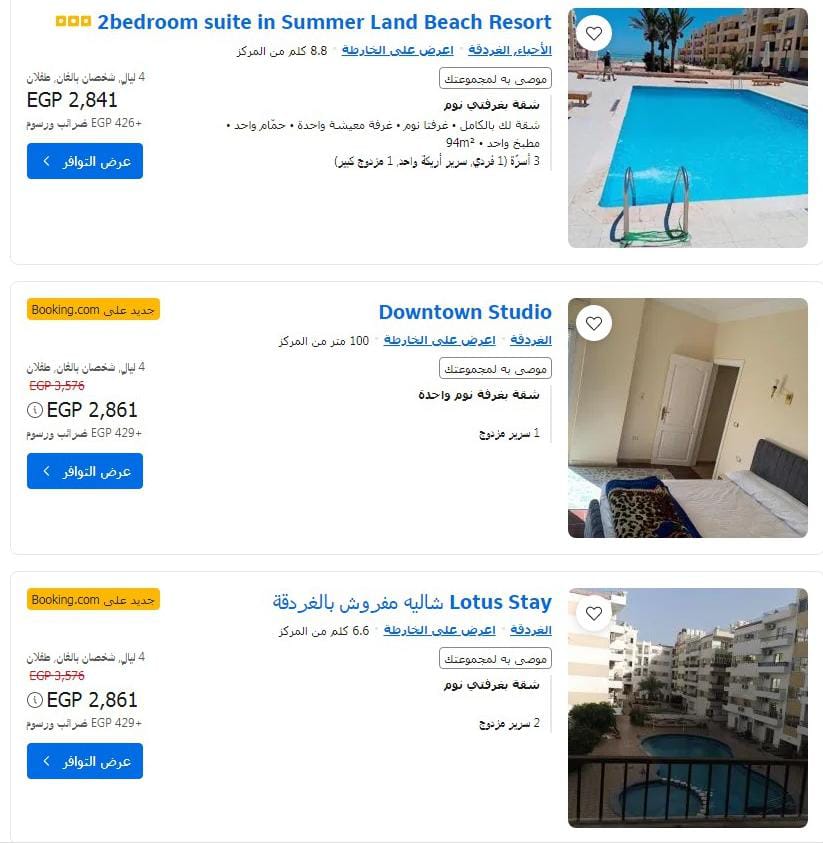Open price info icon for Lotus Stay
This screenshot has width=823, height=843.
click(34, 700)
